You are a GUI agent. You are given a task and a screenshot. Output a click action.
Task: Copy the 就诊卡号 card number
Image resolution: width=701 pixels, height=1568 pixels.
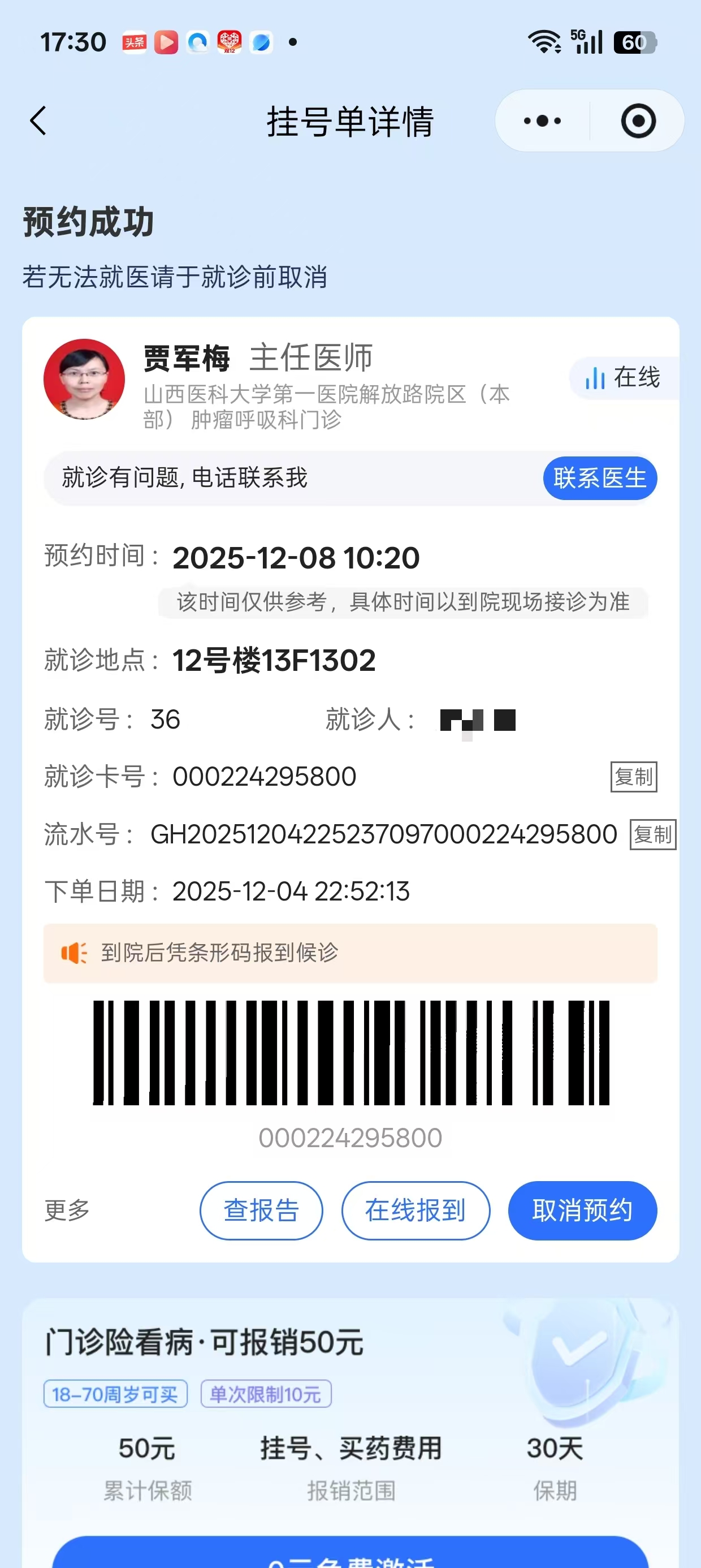click(634, 777)
